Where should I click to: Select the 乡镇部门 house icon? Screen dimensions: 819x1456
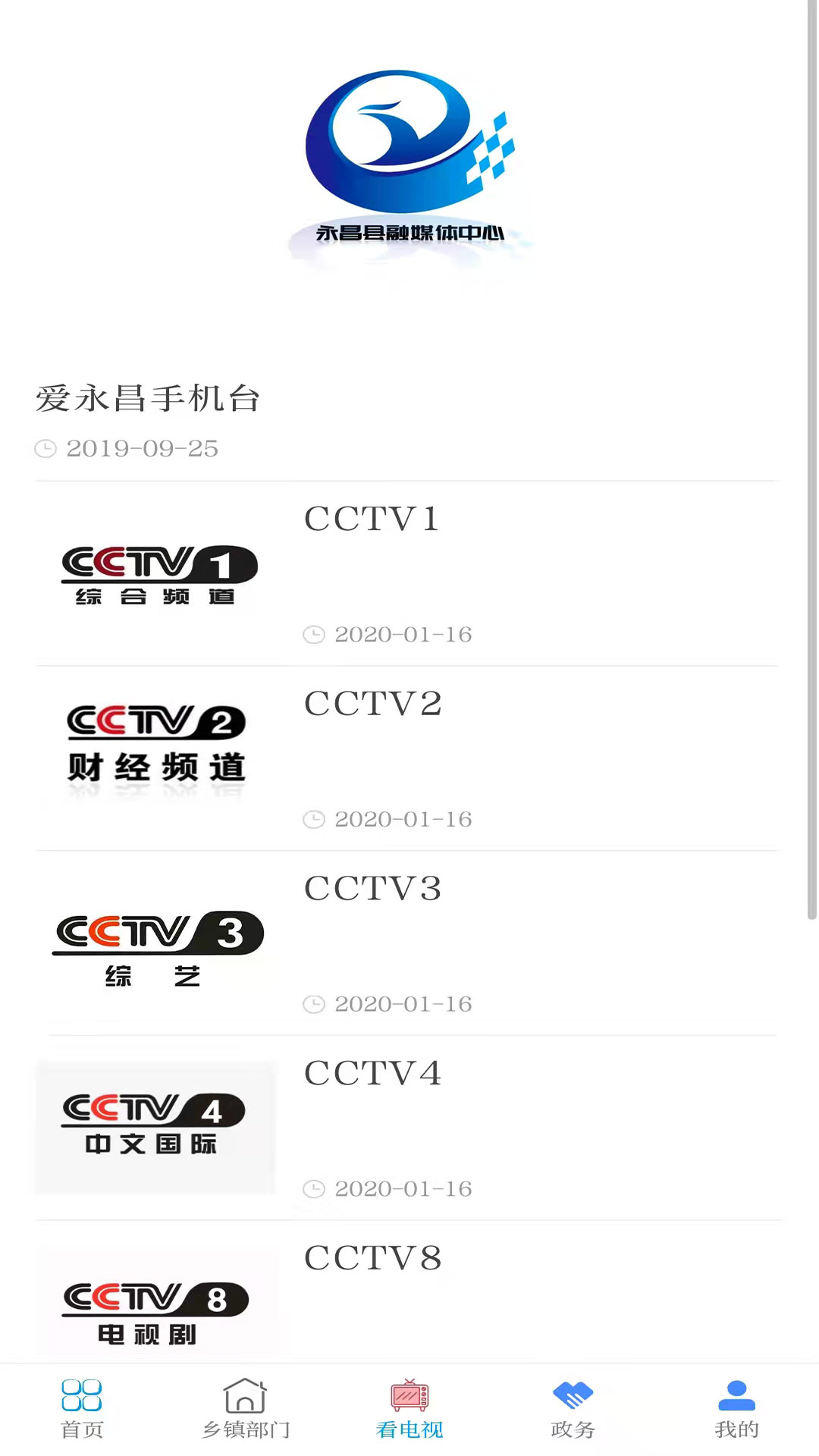[245, 1395]
